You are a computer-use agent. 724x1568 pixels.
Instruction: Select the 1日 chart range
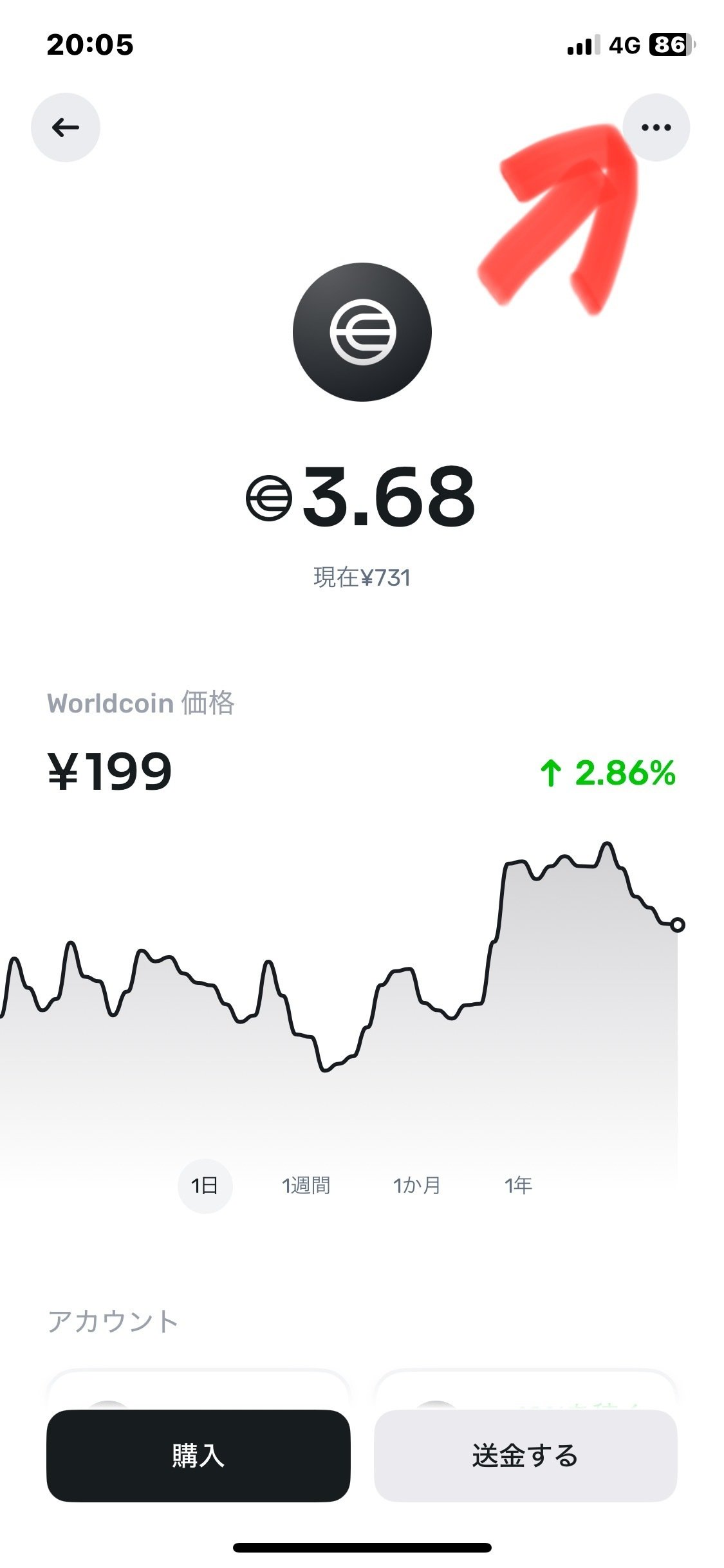pyautogui.click(x=205, y=1186)
